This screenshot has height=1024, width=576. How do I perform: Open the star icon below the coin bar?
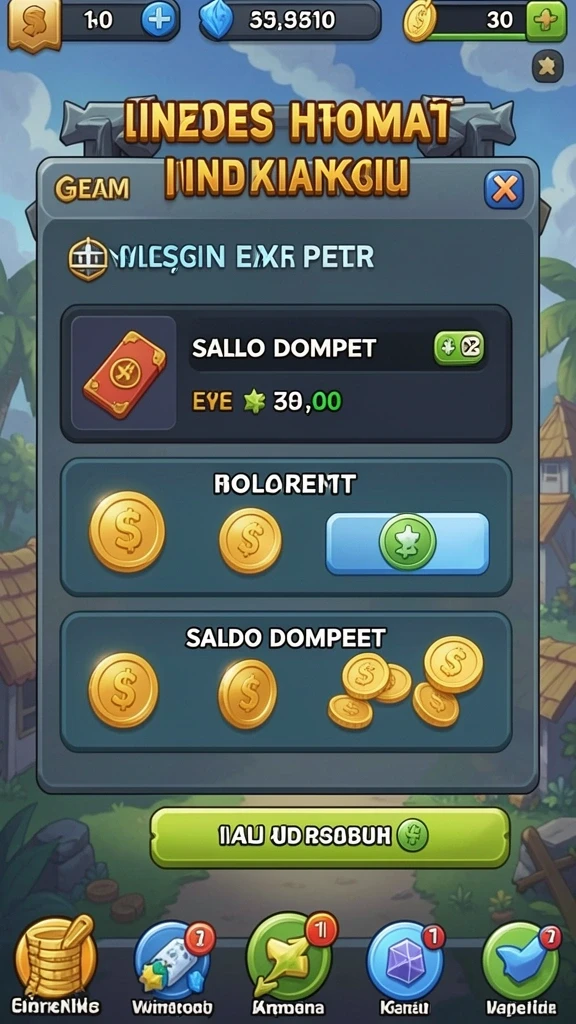(x=547, y=66)
